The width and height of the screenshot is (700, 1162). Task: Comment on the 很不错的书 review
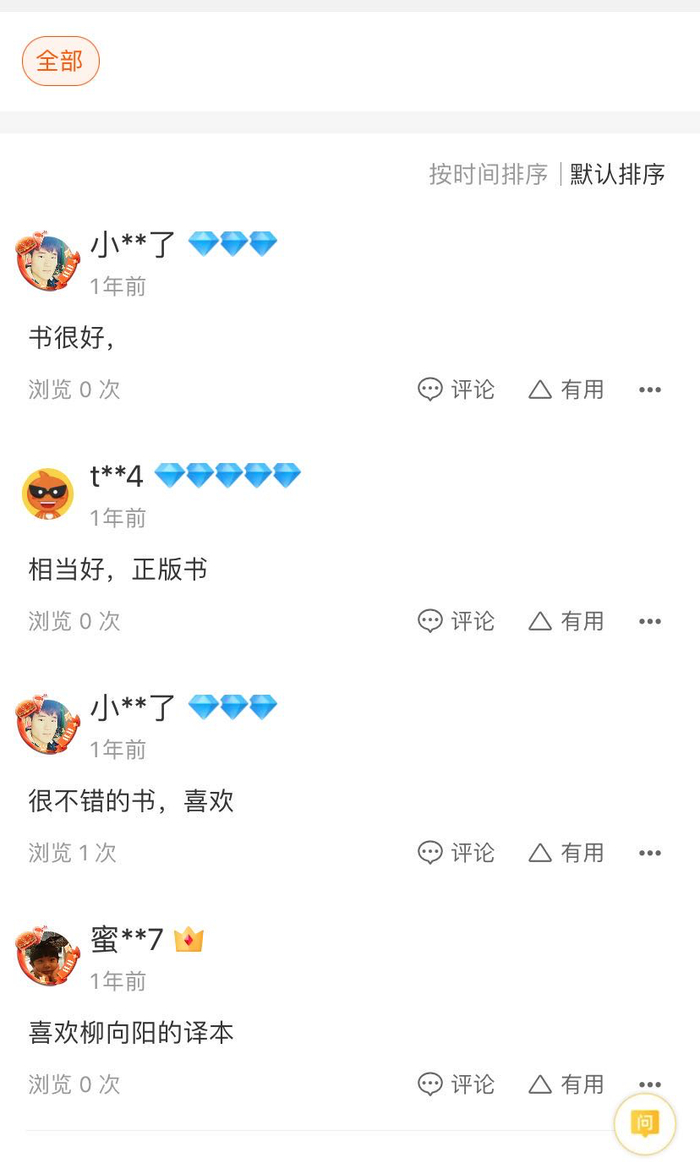point(456,852)
